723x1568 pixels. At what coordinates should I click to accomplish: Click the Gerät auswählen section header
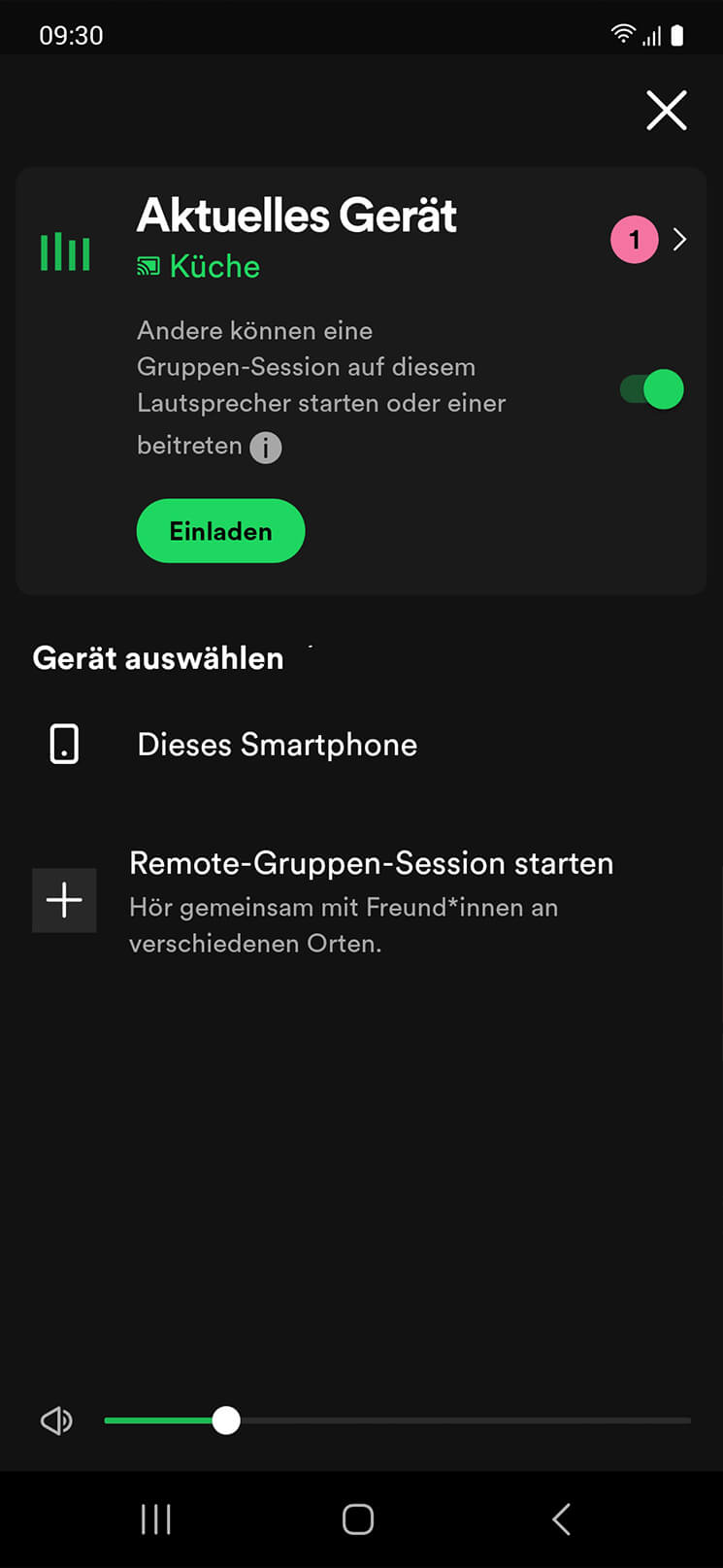pyautogui.click(x=157, y=657)
